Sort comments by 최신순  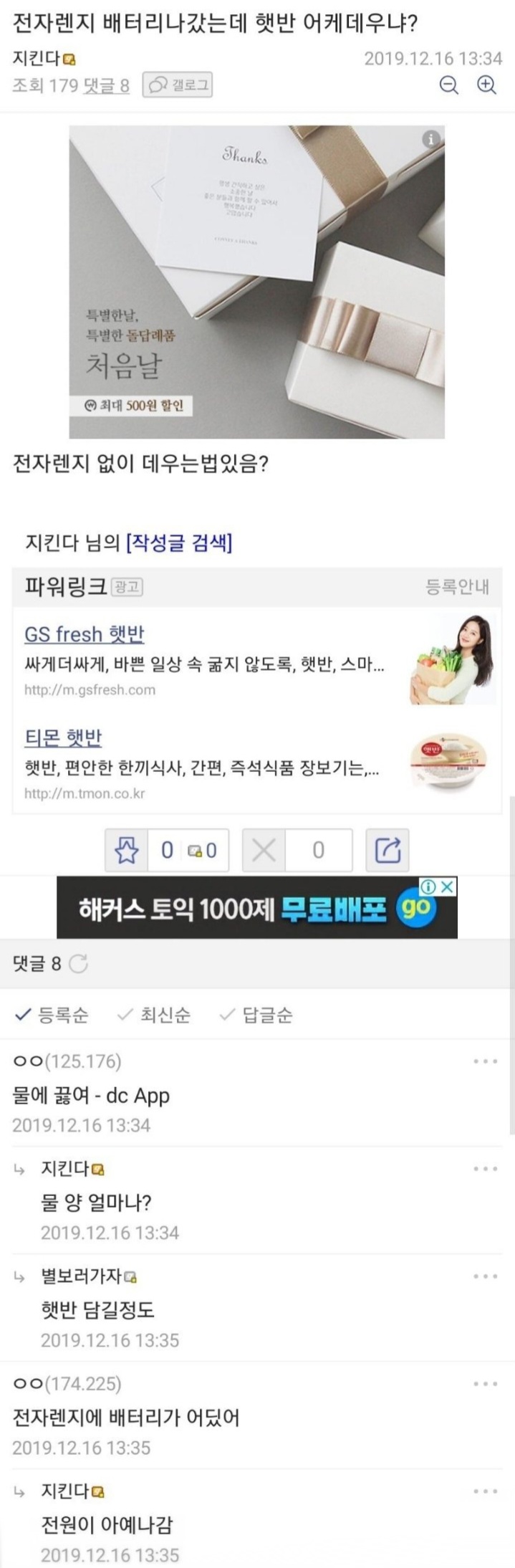point(155,1015)
